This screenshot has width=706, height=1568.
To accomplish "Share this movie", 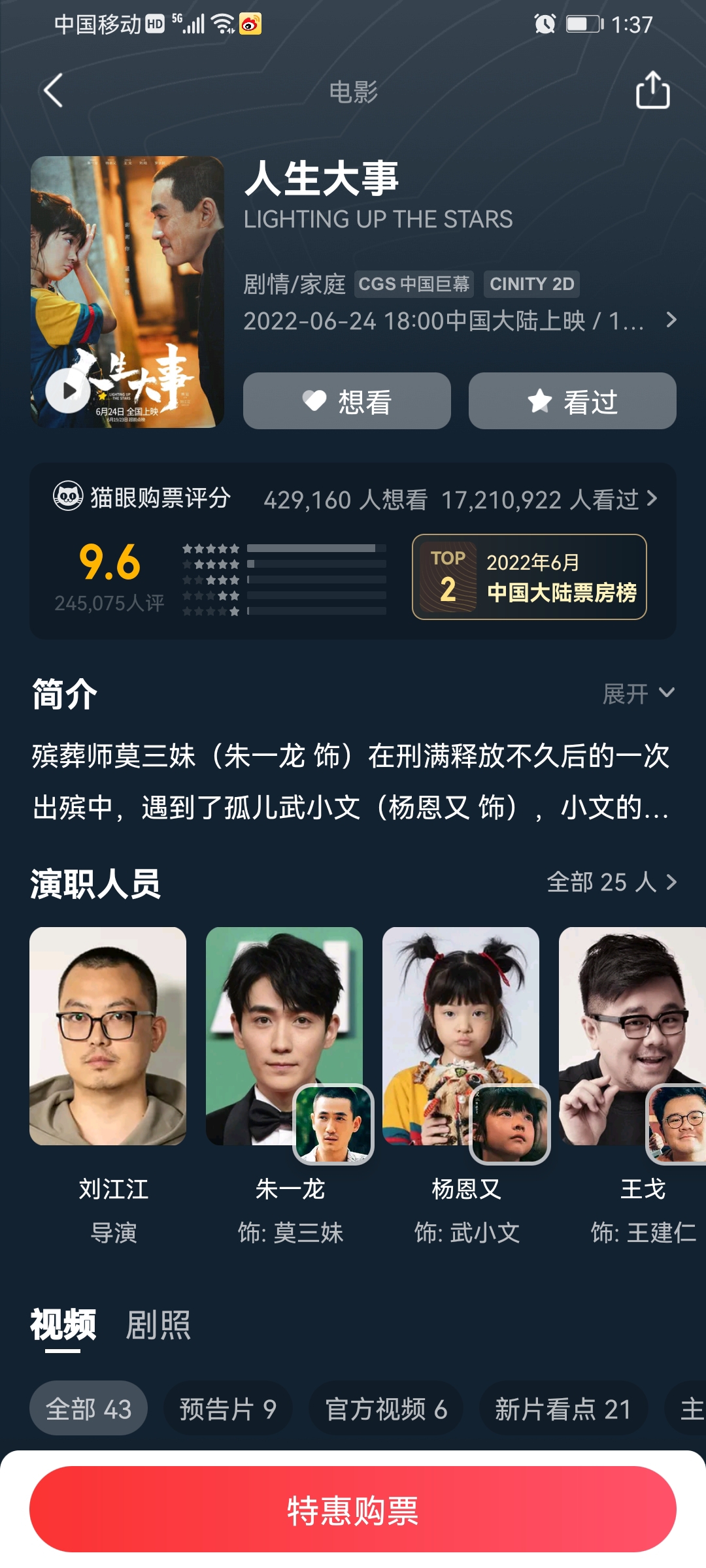I will point(652,90).
